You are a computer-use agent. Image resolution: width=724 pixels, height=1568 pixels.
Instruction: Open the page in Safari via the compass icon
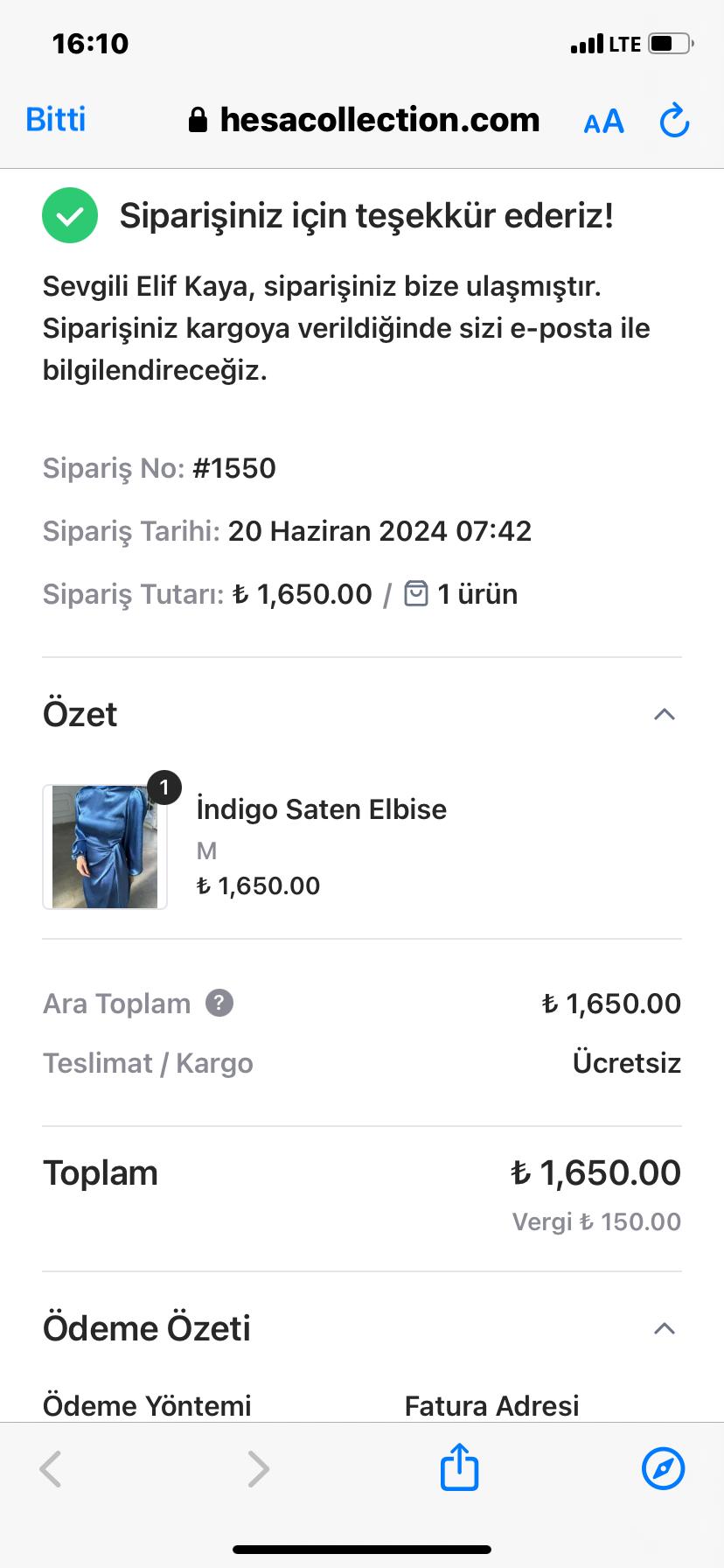click(x=663, y=1468)
